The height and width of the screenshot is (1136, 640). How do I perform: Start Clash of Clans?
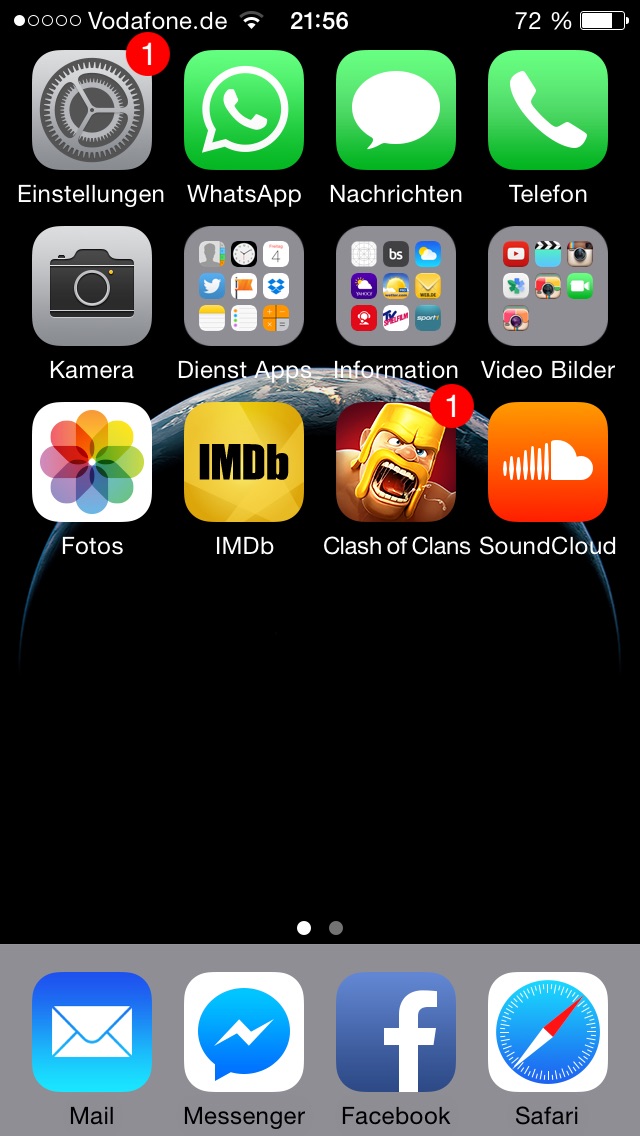396,462
